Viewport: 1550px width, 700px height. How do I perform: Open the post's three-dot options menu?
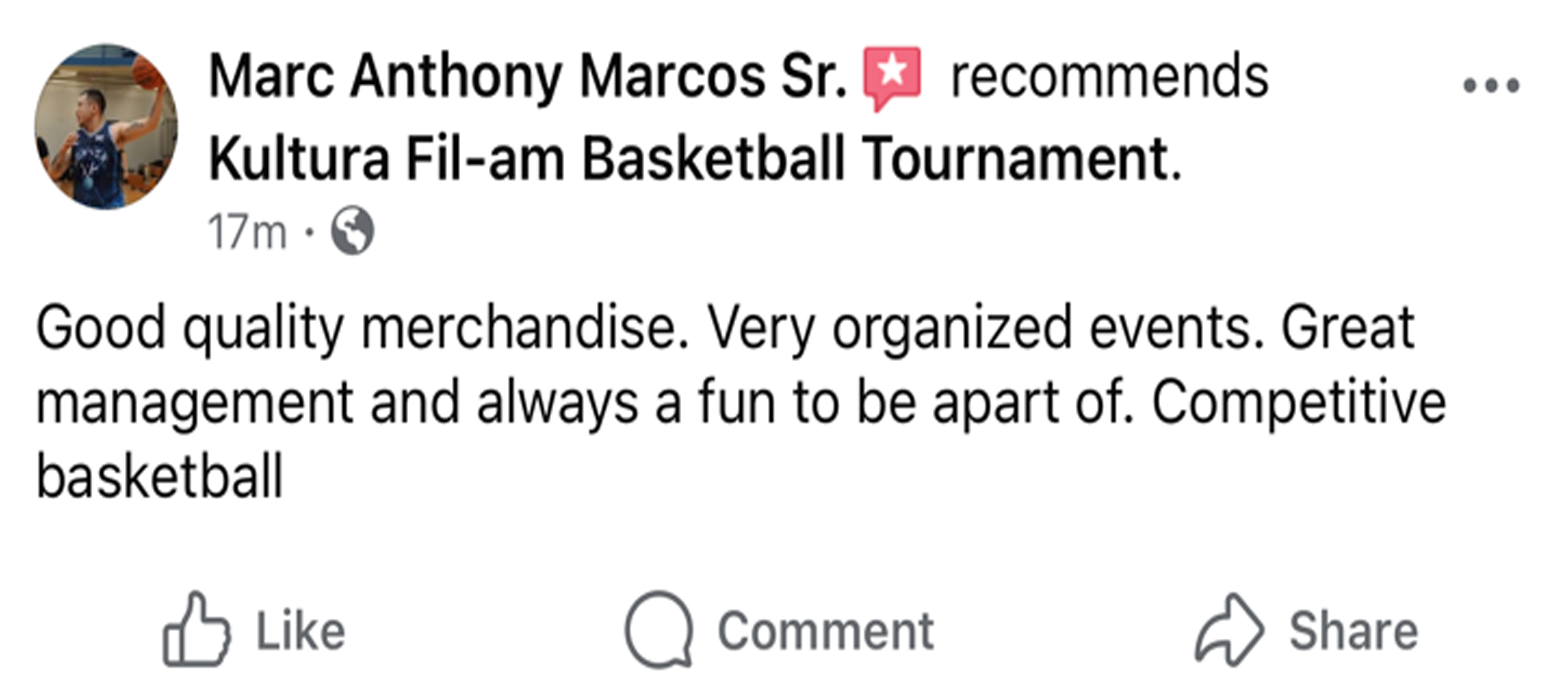(1490, 87)
